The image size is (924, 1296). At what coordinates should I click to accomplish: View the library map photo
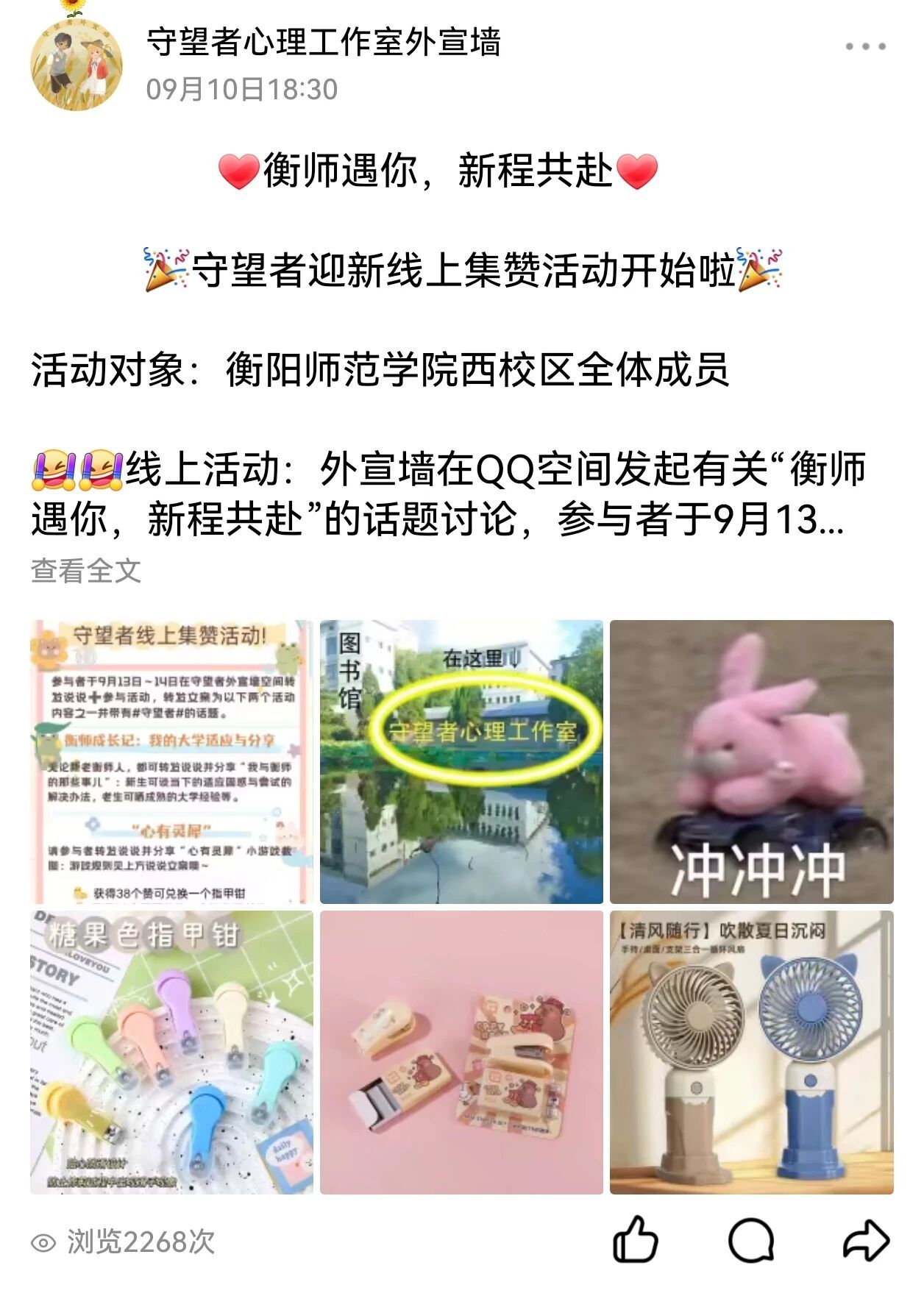[x=461, y=761]
